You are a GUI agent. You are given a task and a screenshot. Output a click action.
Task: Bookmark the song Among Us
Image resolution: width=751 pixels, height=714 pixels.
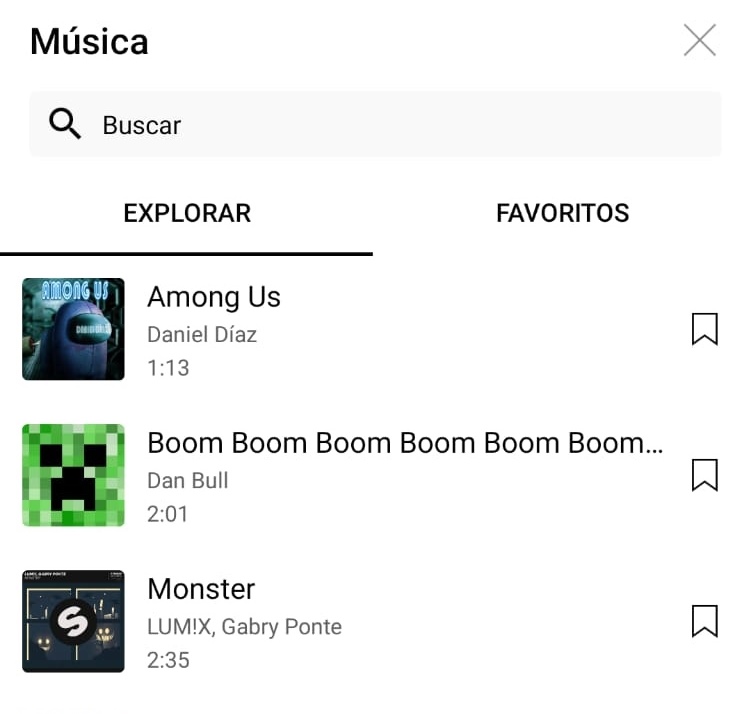(x=705, y=329)
